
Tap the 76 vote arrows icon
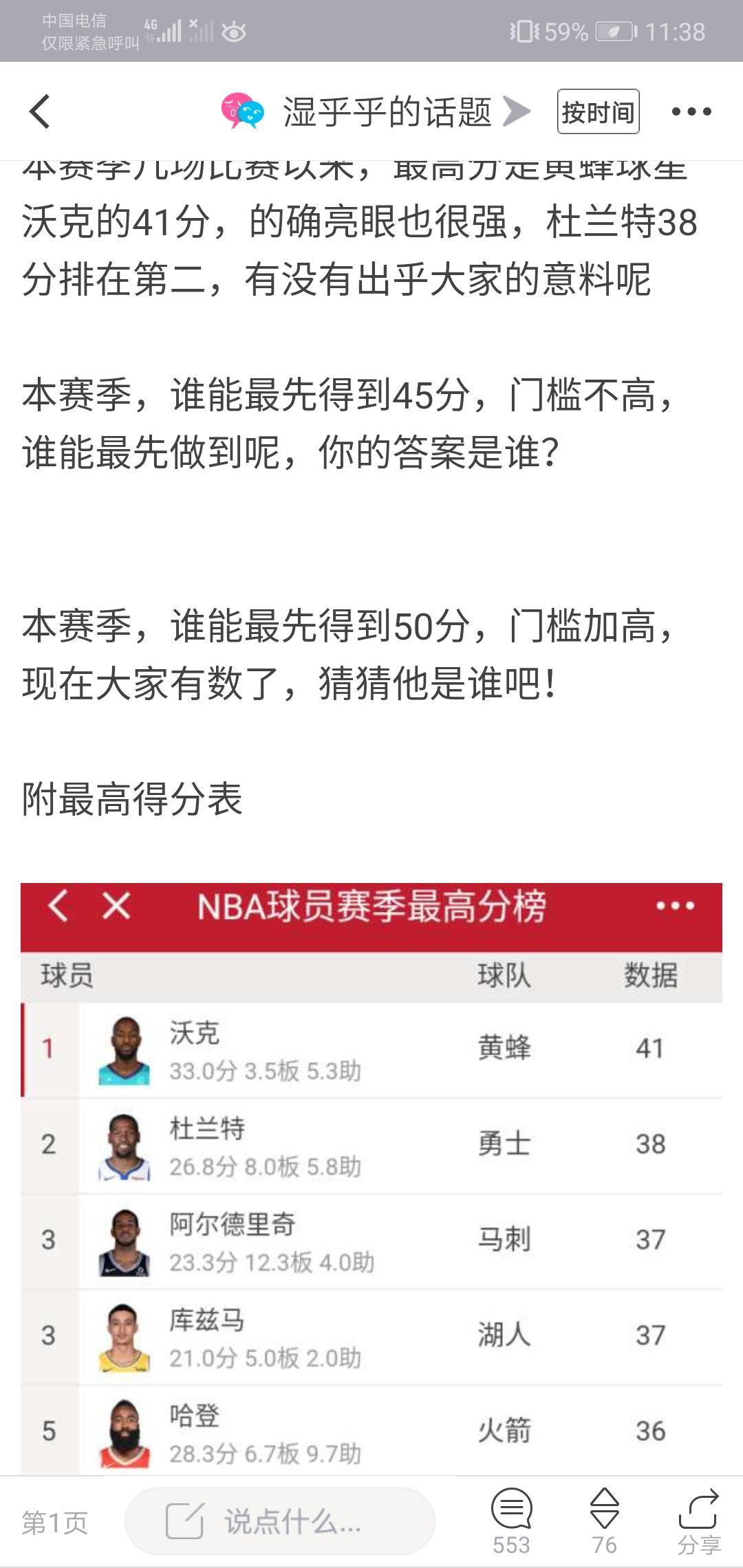604,1520
